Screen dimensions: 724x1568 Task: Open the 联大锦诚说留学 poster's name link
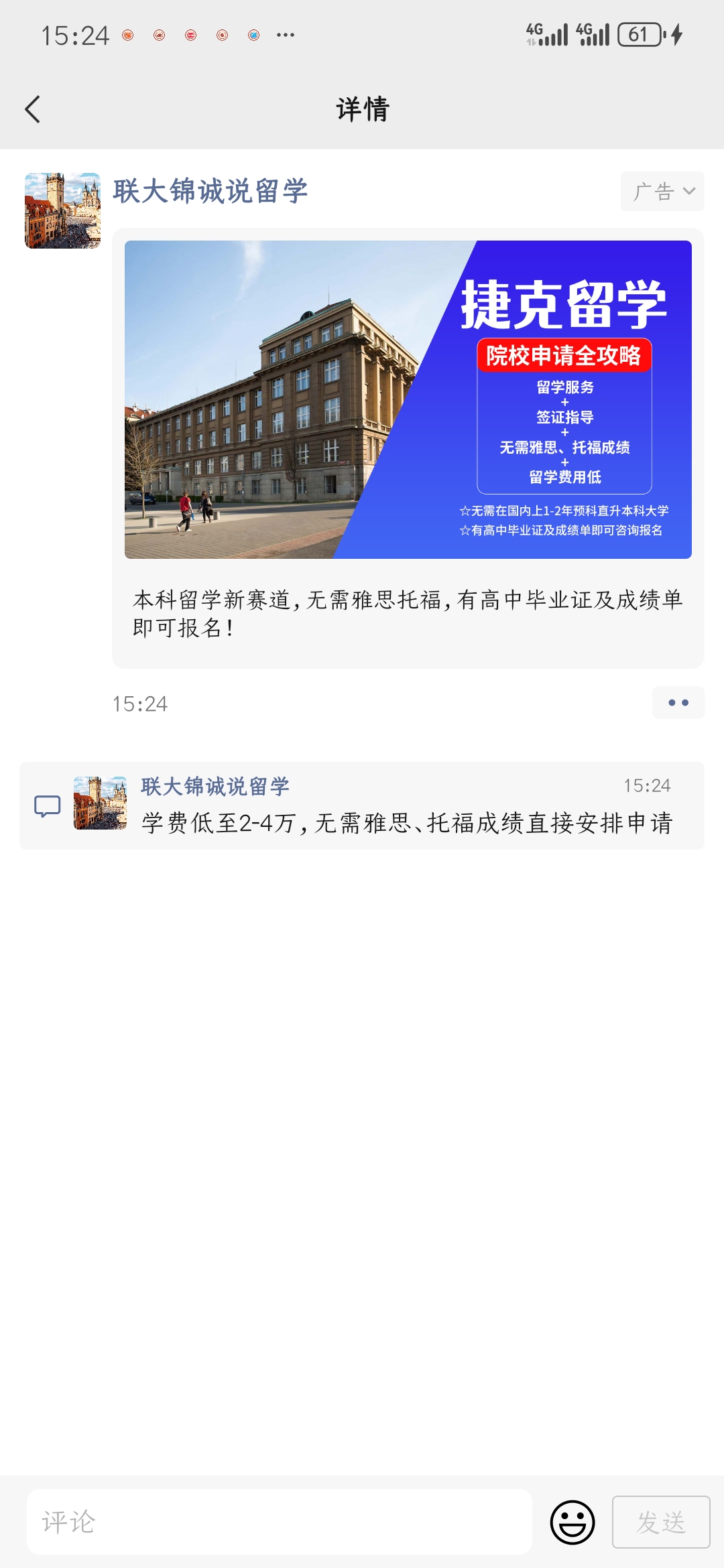210,191
